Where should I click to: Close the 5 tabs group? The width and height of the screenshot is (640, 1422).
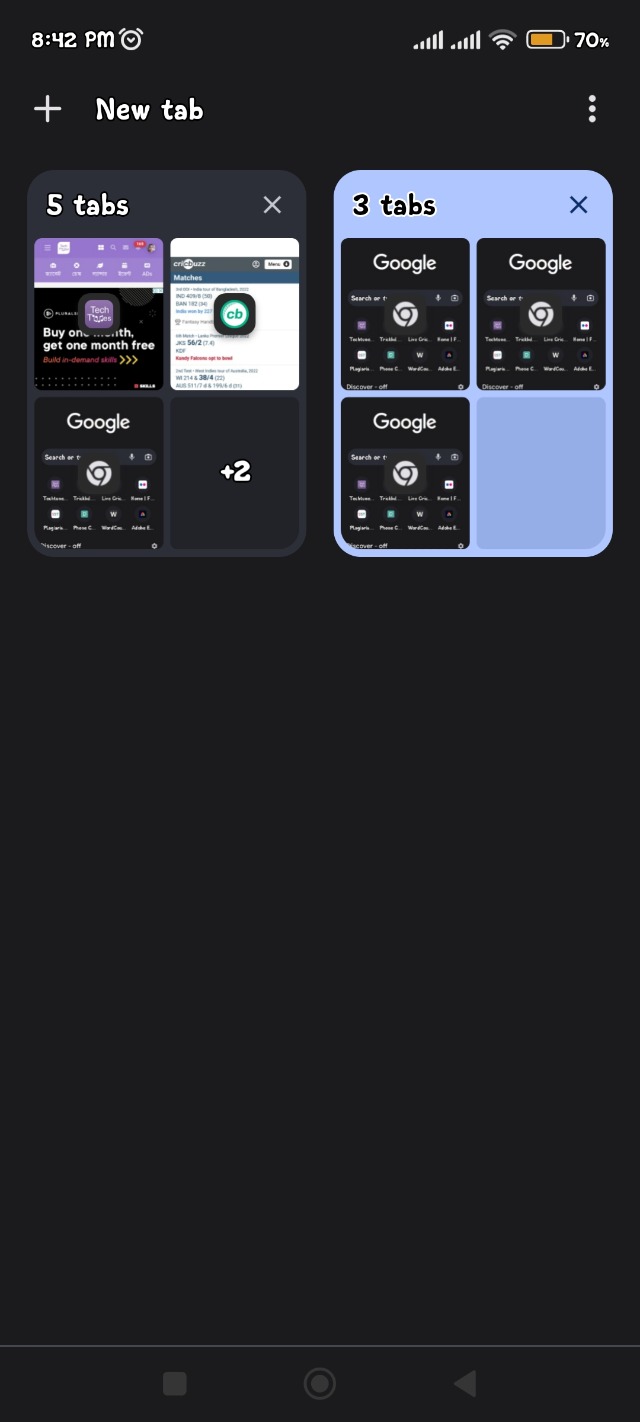tap(272, 205)
